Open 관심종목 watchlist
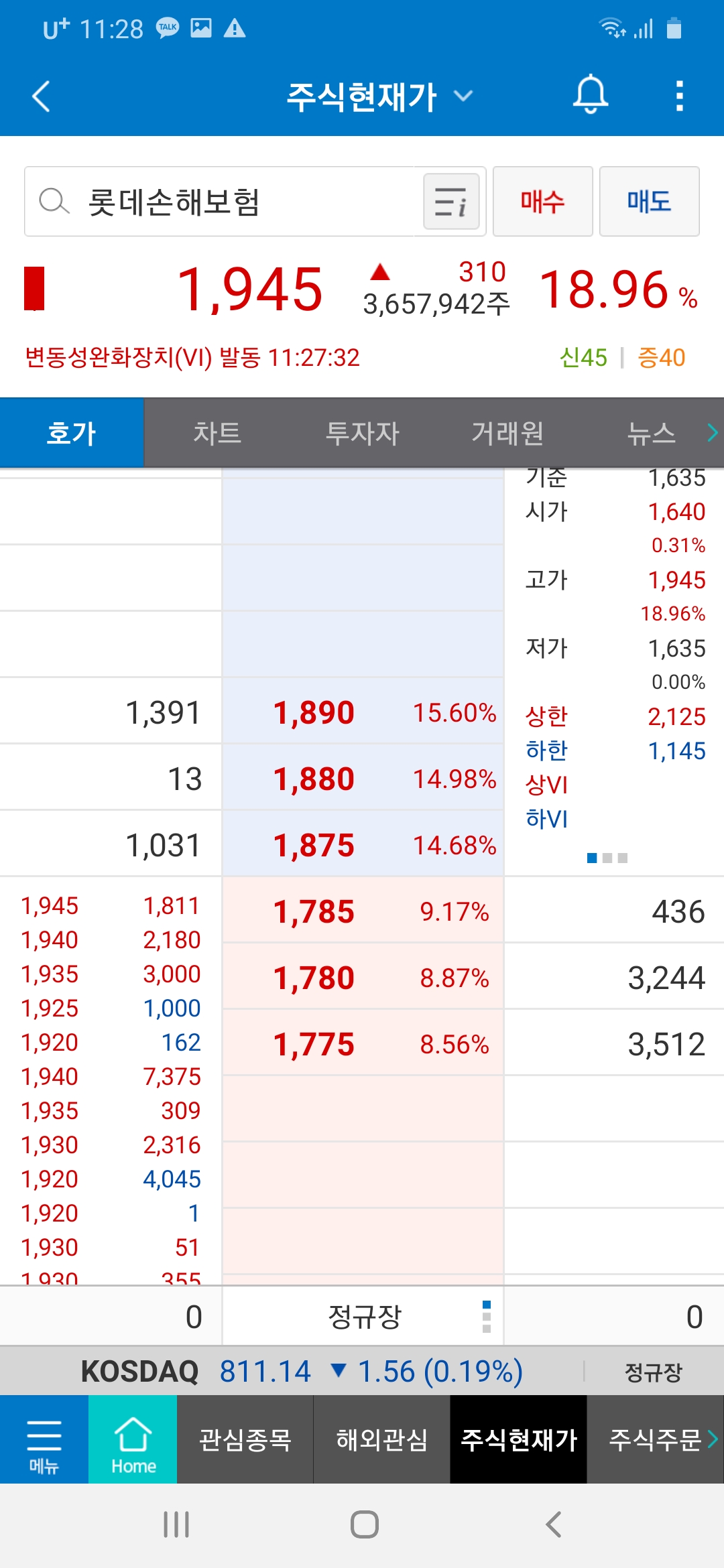This screenshot has width=724, height=1568. coord(245,1439)
